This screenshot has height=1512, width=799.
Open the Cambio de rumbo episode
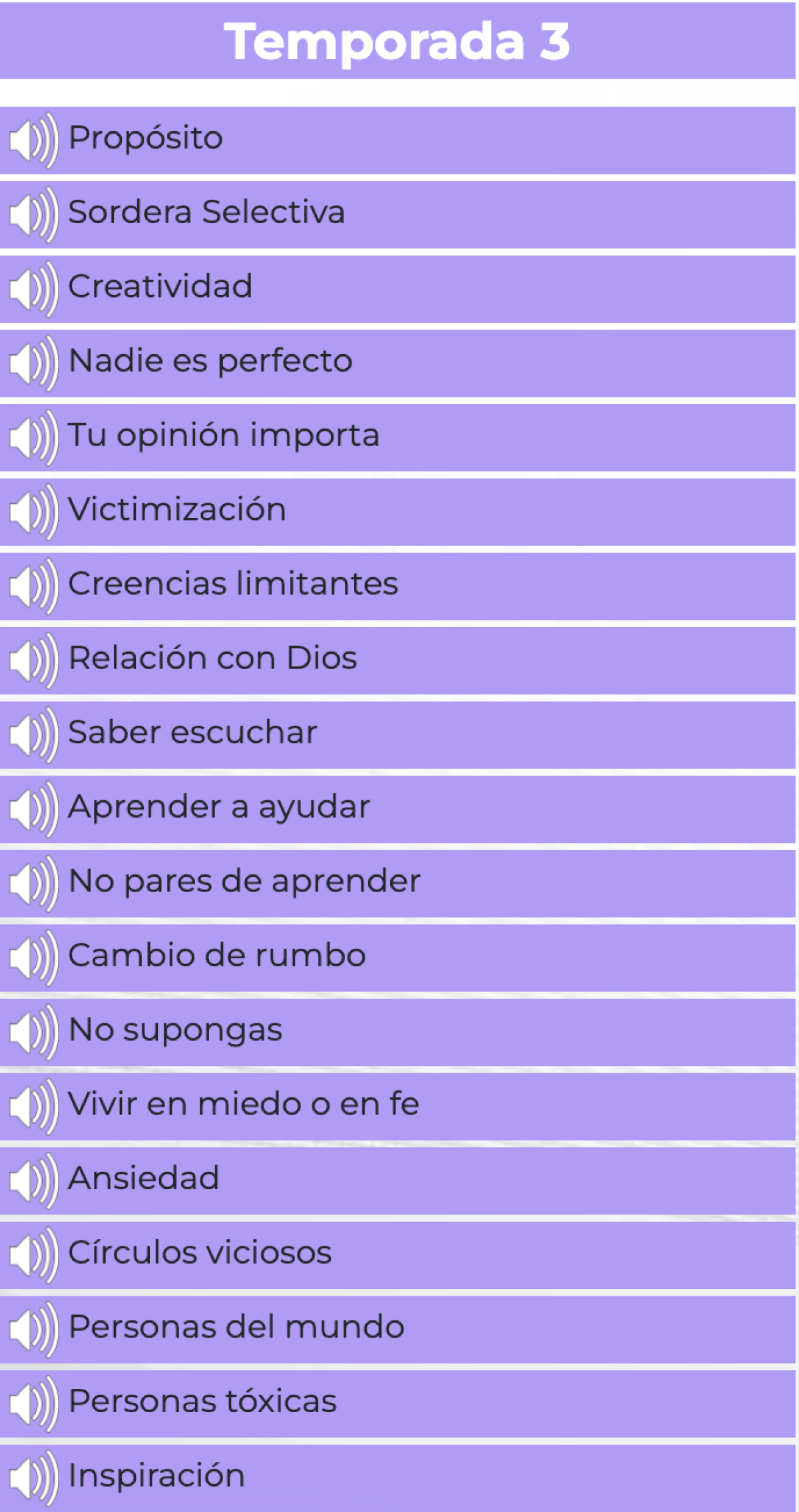click(398, 958)
